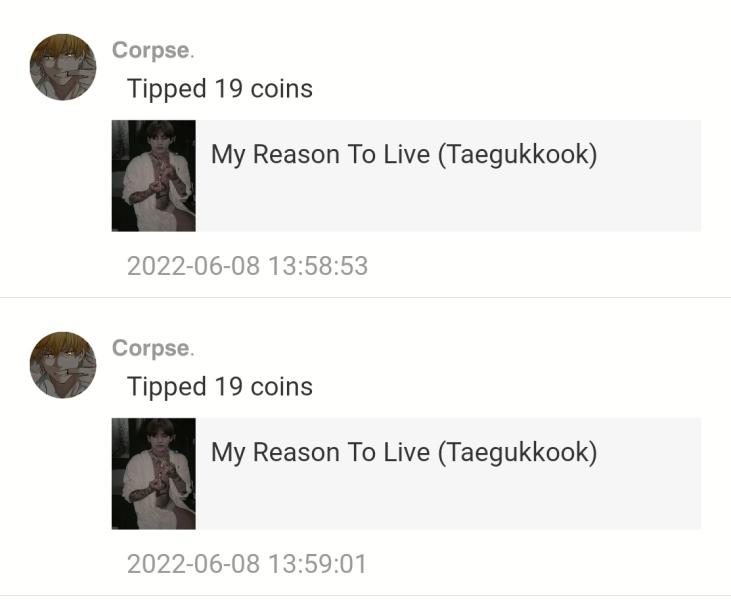Screen dimensions: 731x600
Task: Open Corpse's avatar on the 13:58:53 tip
Action: click(x=63, y=67)
